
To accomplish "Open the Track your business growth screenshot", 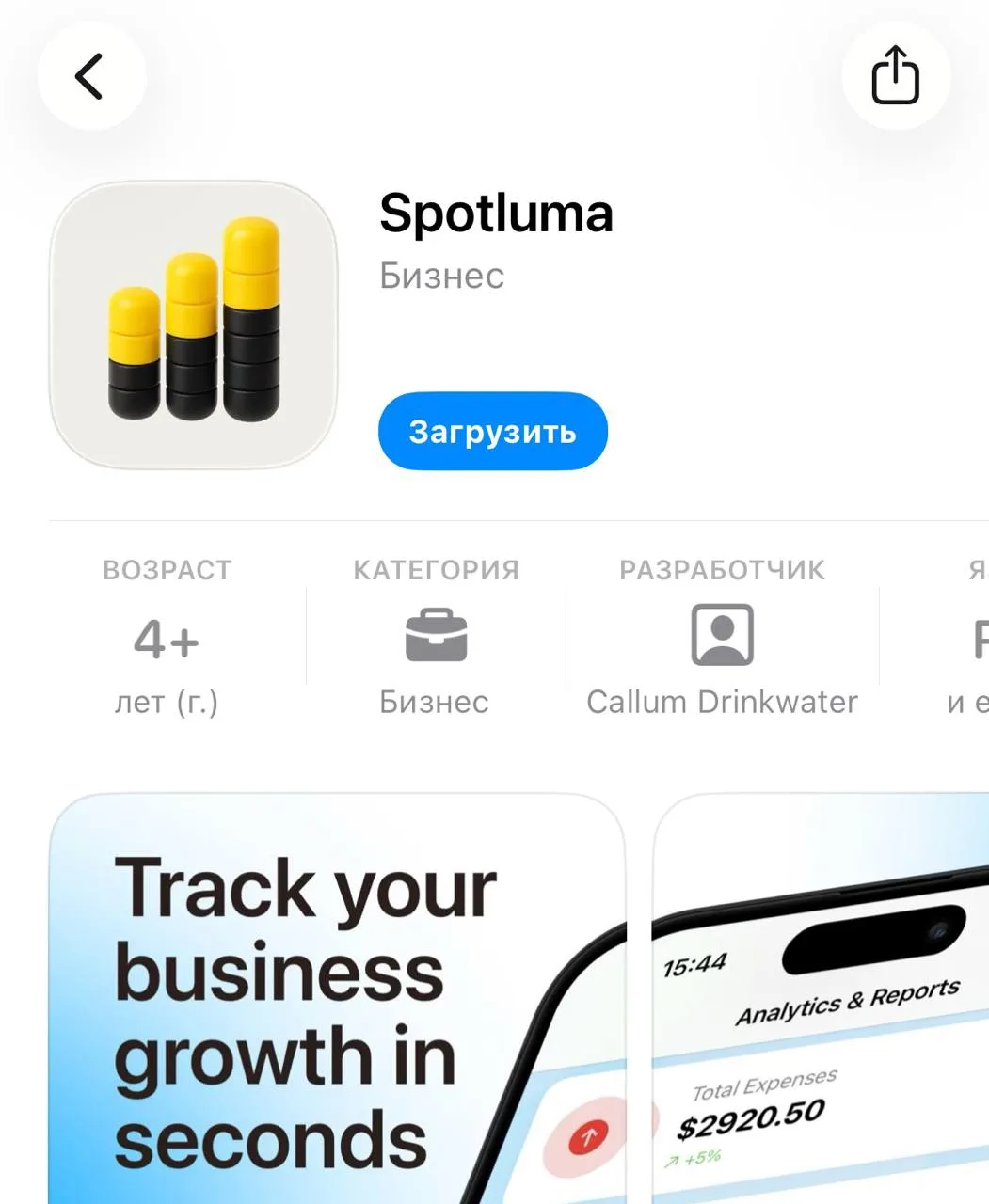I will click(x=338, y=999).
